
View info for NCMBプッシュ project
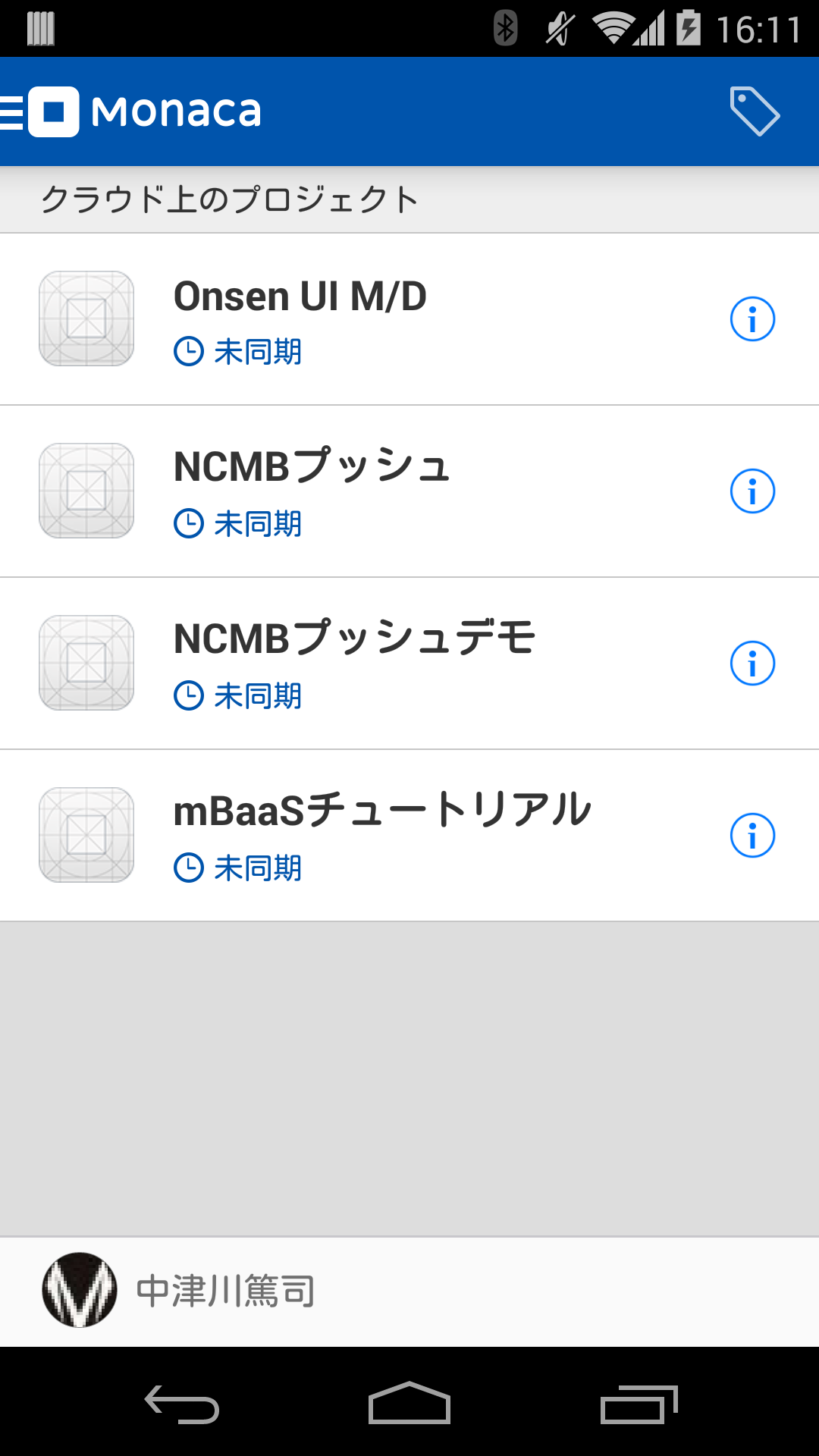coord(752,491)
